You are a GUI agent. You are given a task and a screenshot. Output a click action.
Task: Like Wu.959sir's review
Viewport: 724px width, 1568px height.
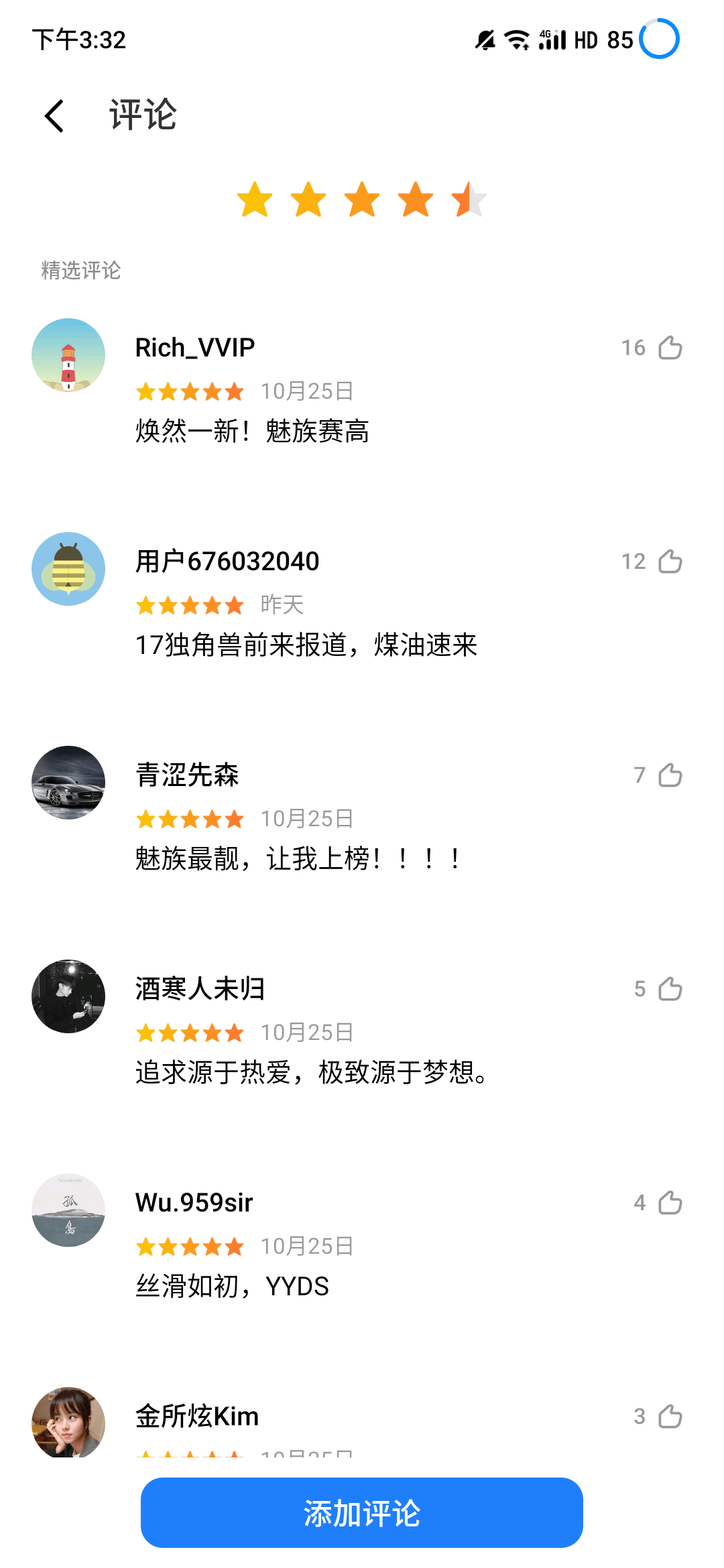click(x=669, y=1203)
